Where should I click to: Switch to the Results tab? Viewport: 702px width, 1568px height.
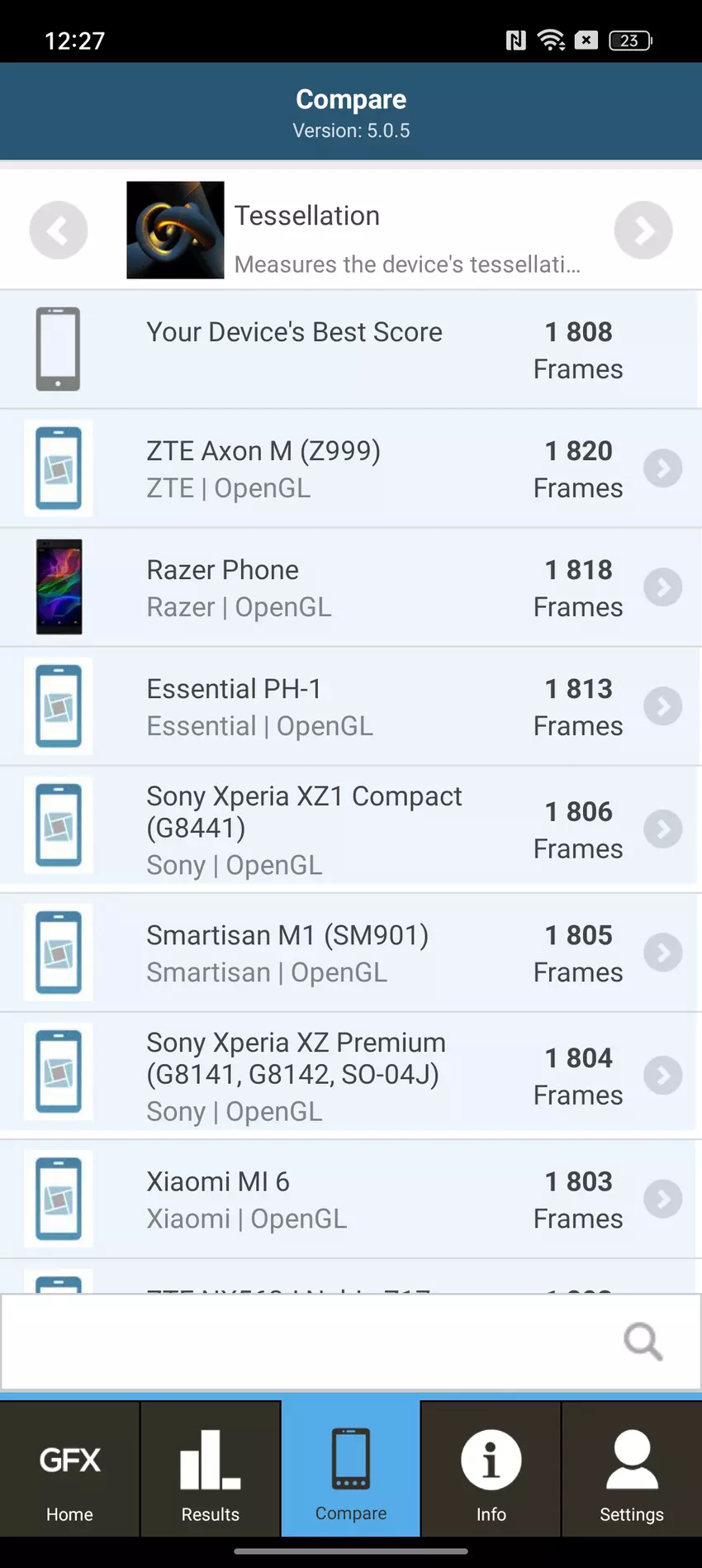tap(211, 1473)
